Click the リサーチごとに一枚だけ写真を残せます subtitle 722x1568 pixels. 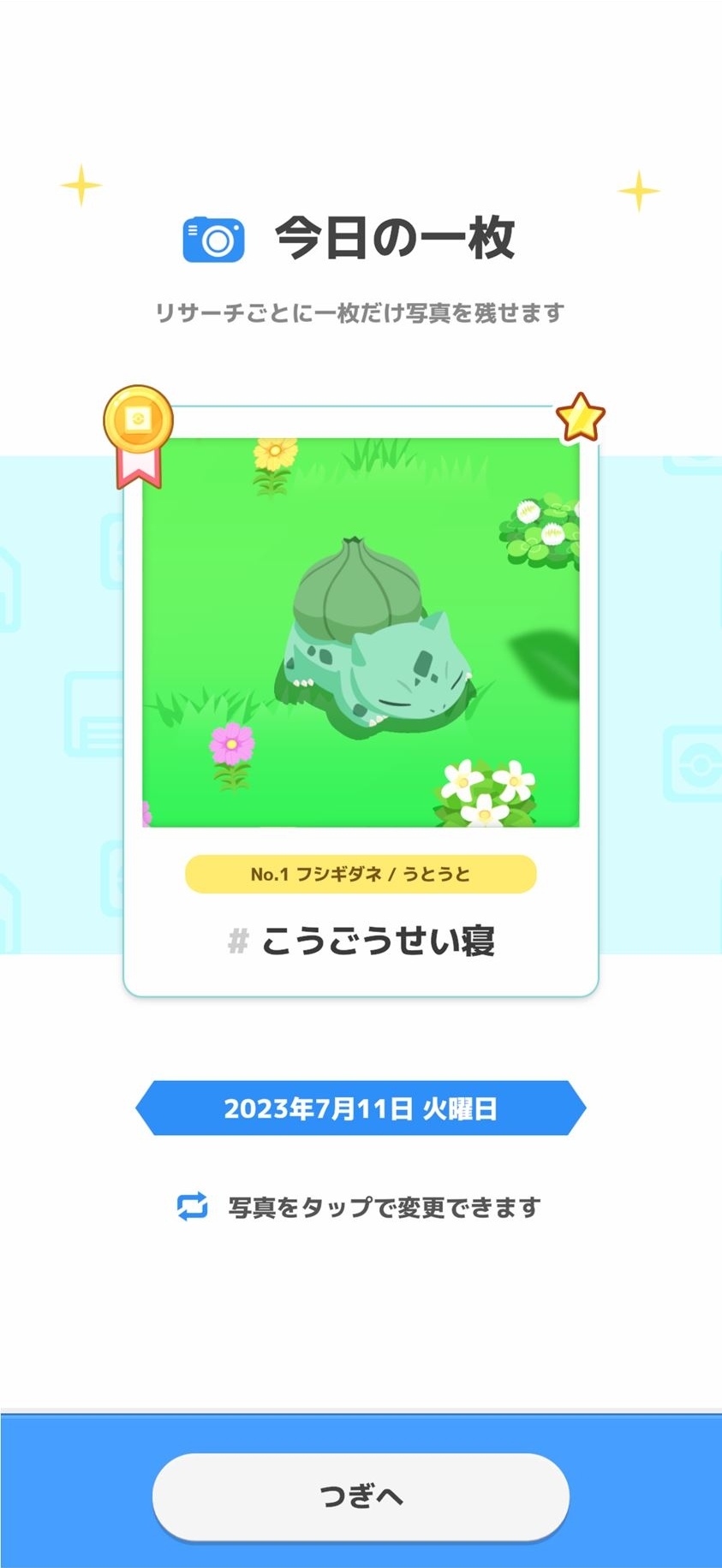pos(361,313)
